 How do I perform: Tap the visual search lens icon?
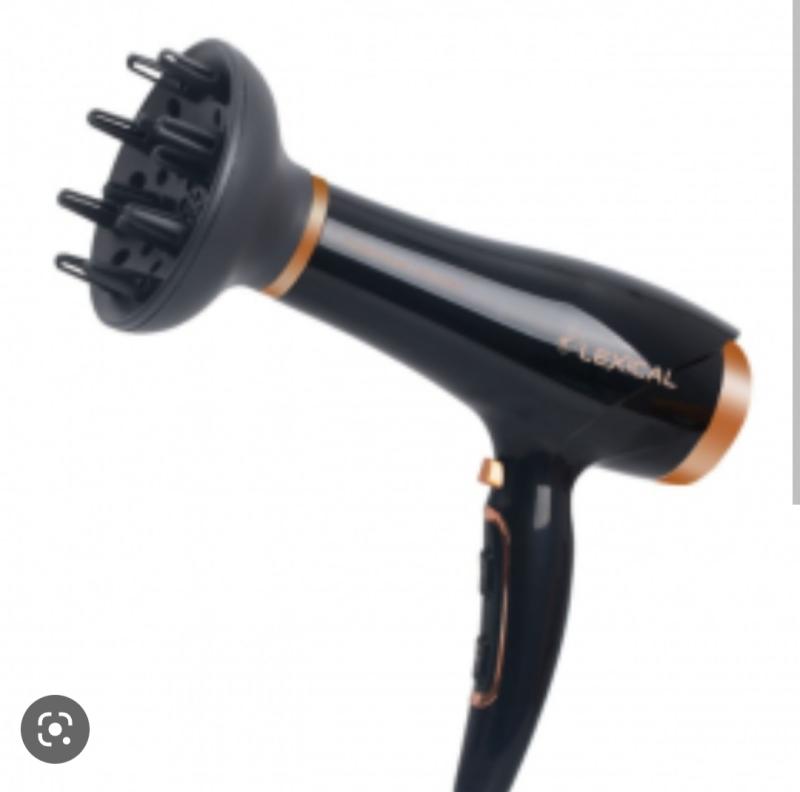(x=55, y=729)
